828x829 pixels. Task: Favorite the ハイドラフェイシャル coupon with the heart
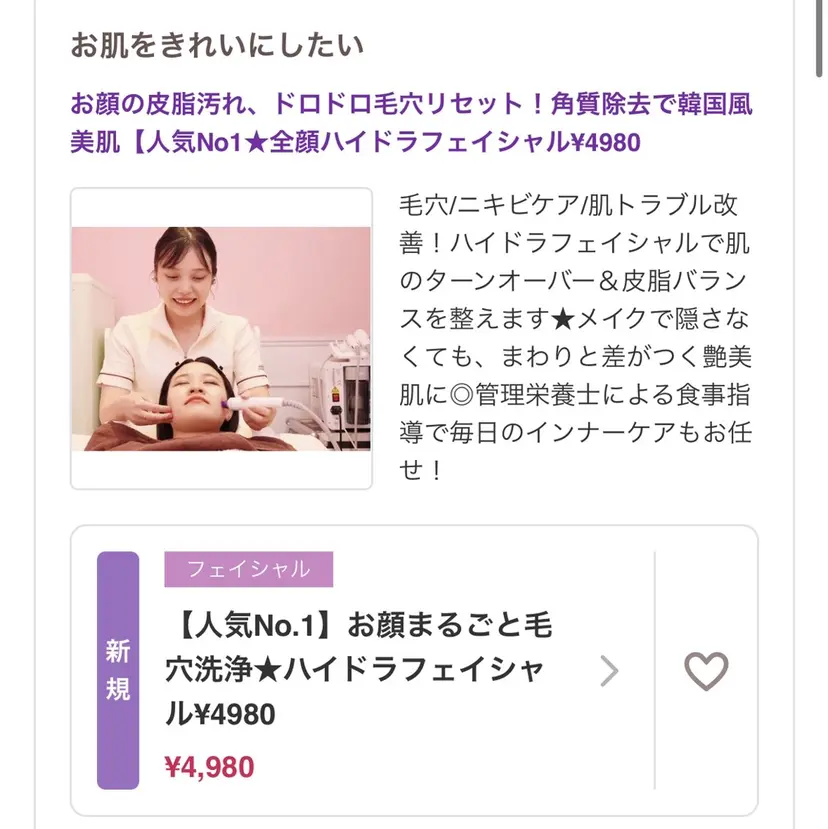706,671
